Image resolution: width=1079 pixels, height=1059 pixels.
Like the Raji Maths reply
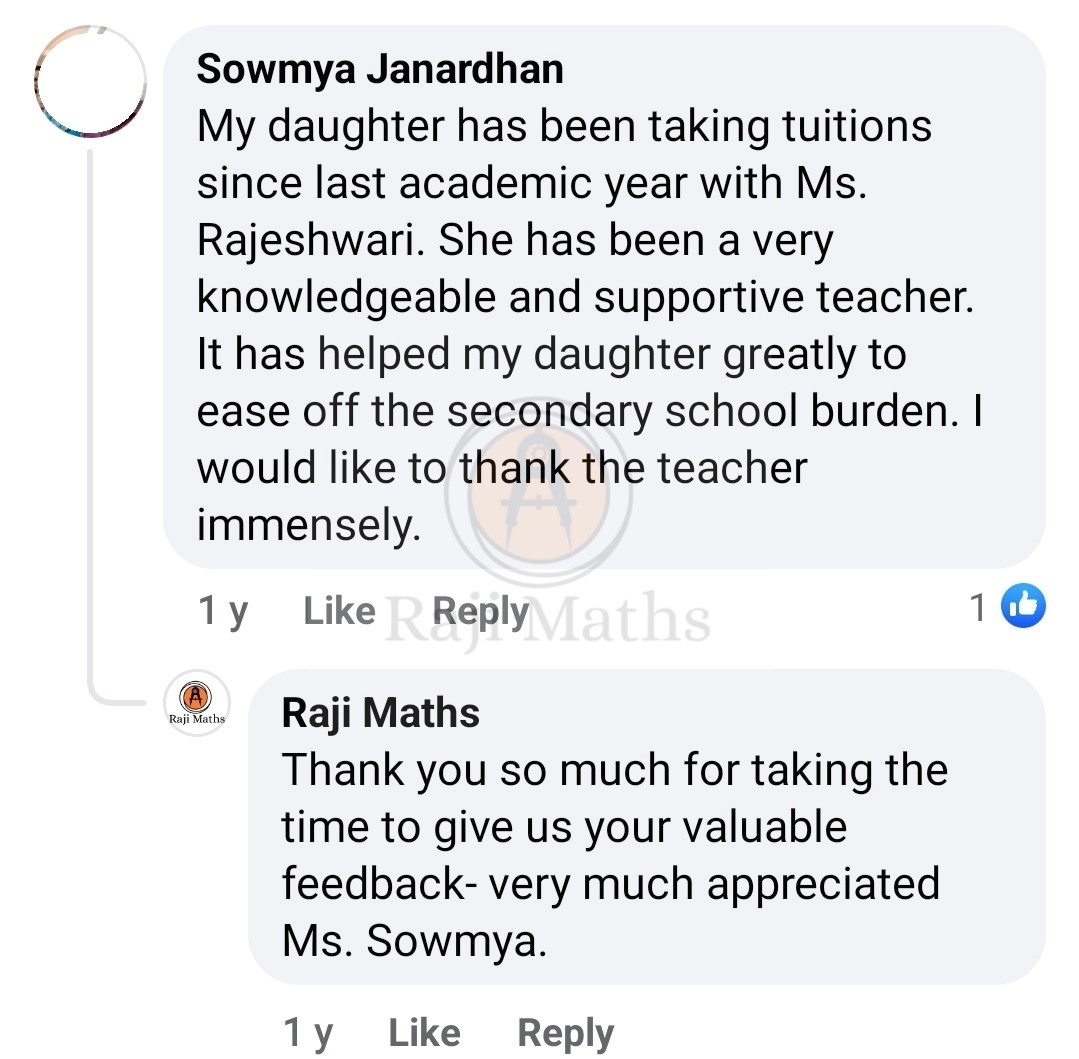[x=424, y=1033]
